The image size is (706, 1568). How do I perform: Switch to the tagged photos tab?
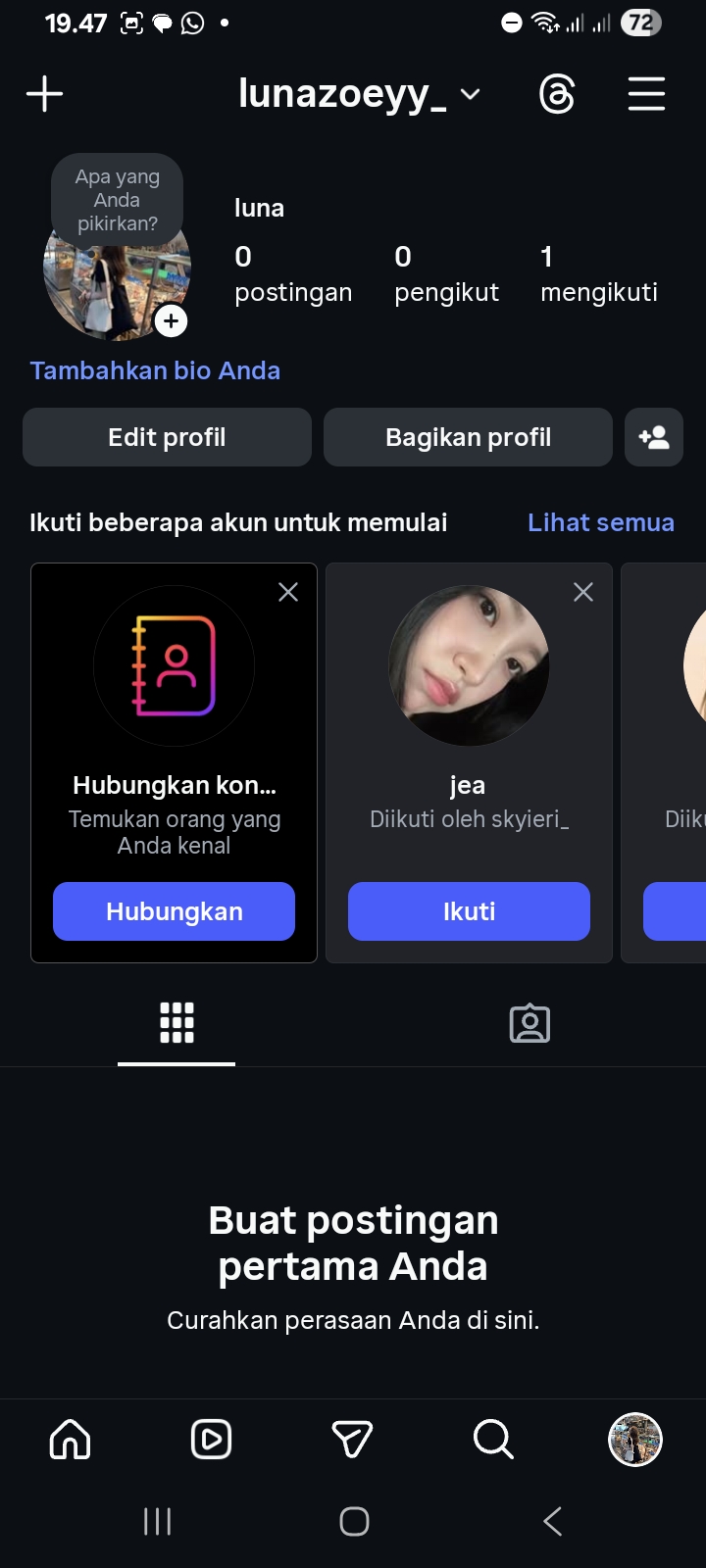[529, 1023]
